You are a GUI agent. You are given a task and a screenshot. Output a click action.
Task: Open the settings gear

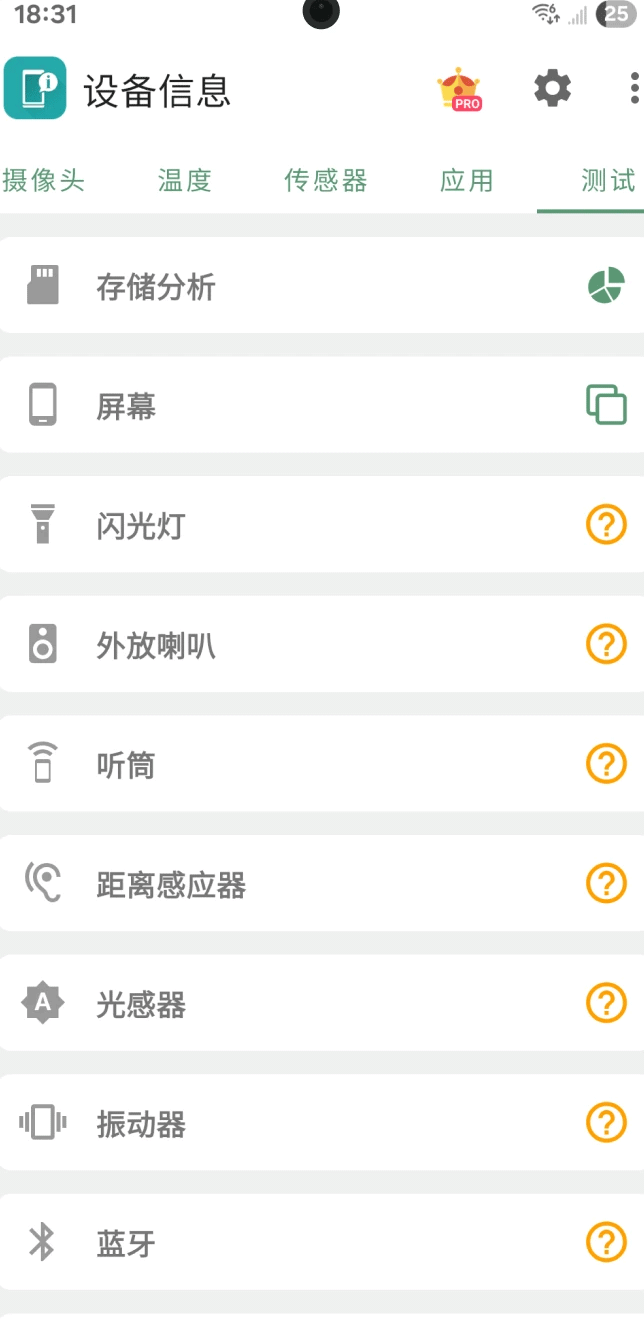point(552,89)
